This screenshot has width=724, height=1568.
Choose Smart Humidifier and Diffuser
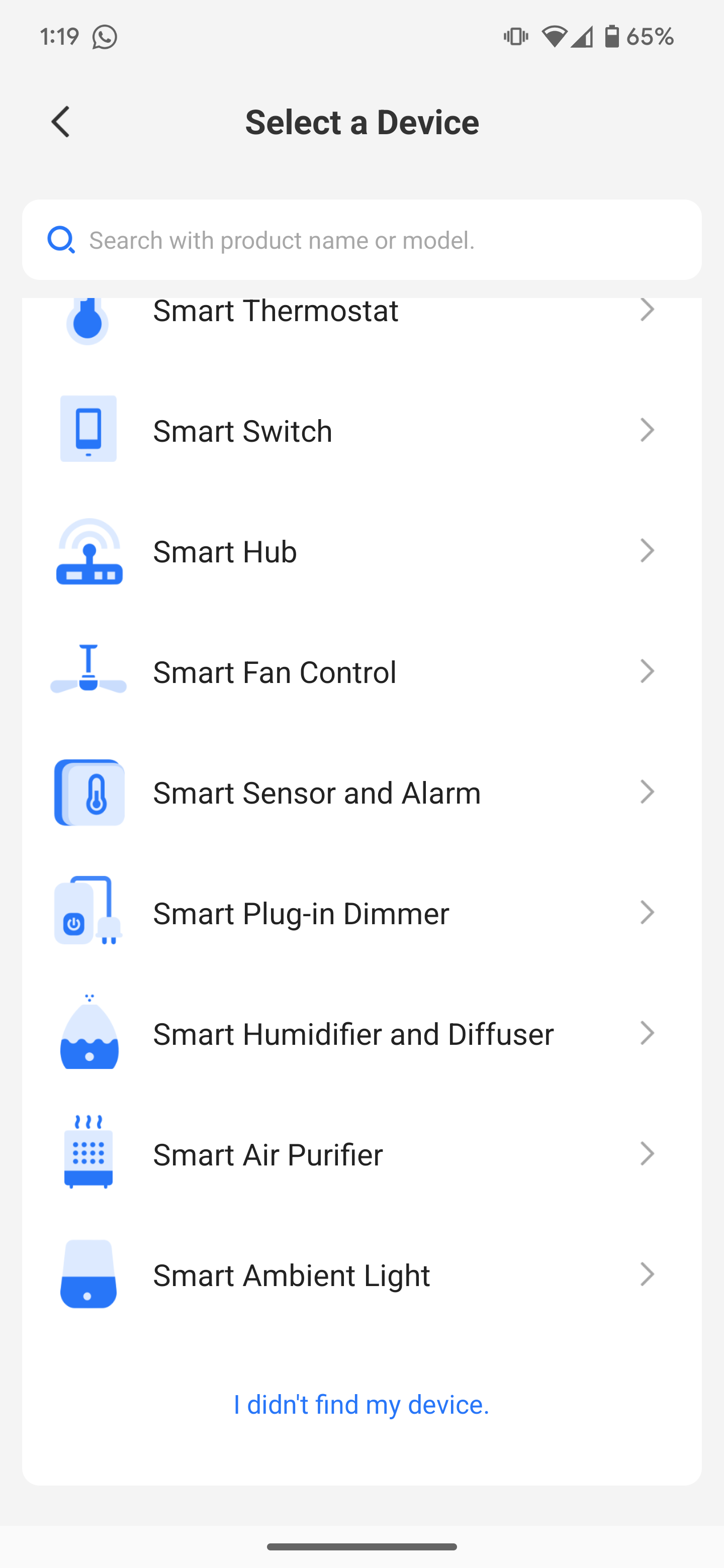361,1033
